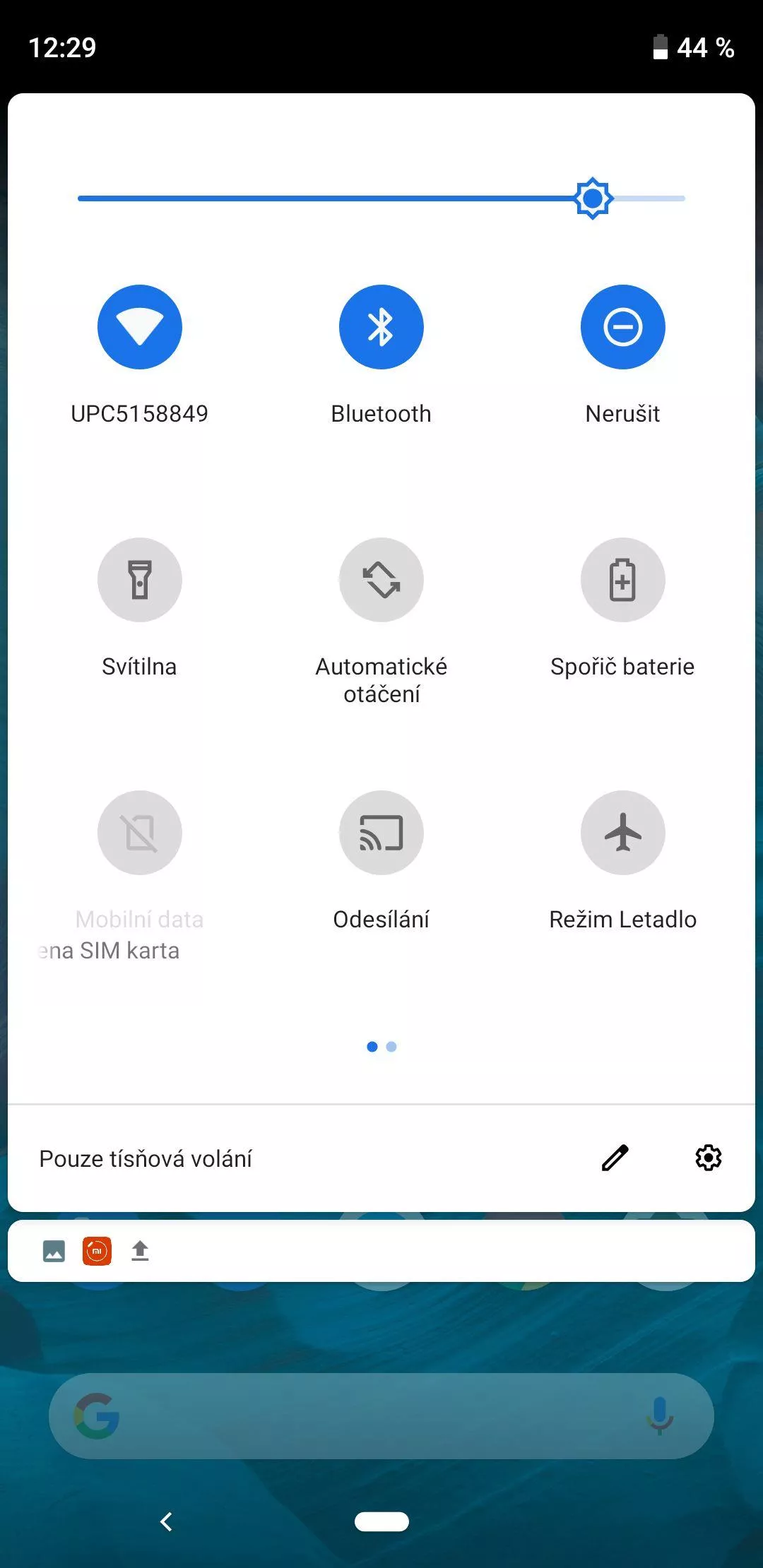Tap the home pill button
The image size is (763, 1568).
click(x=381, y=1521)
